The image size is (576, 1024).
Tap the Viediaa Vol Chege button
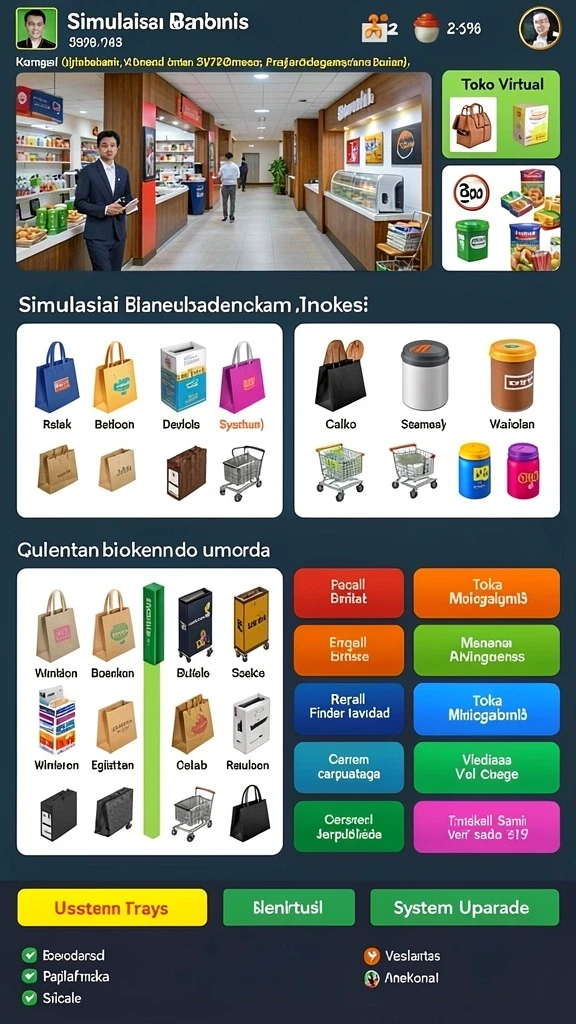pos(487,767)
